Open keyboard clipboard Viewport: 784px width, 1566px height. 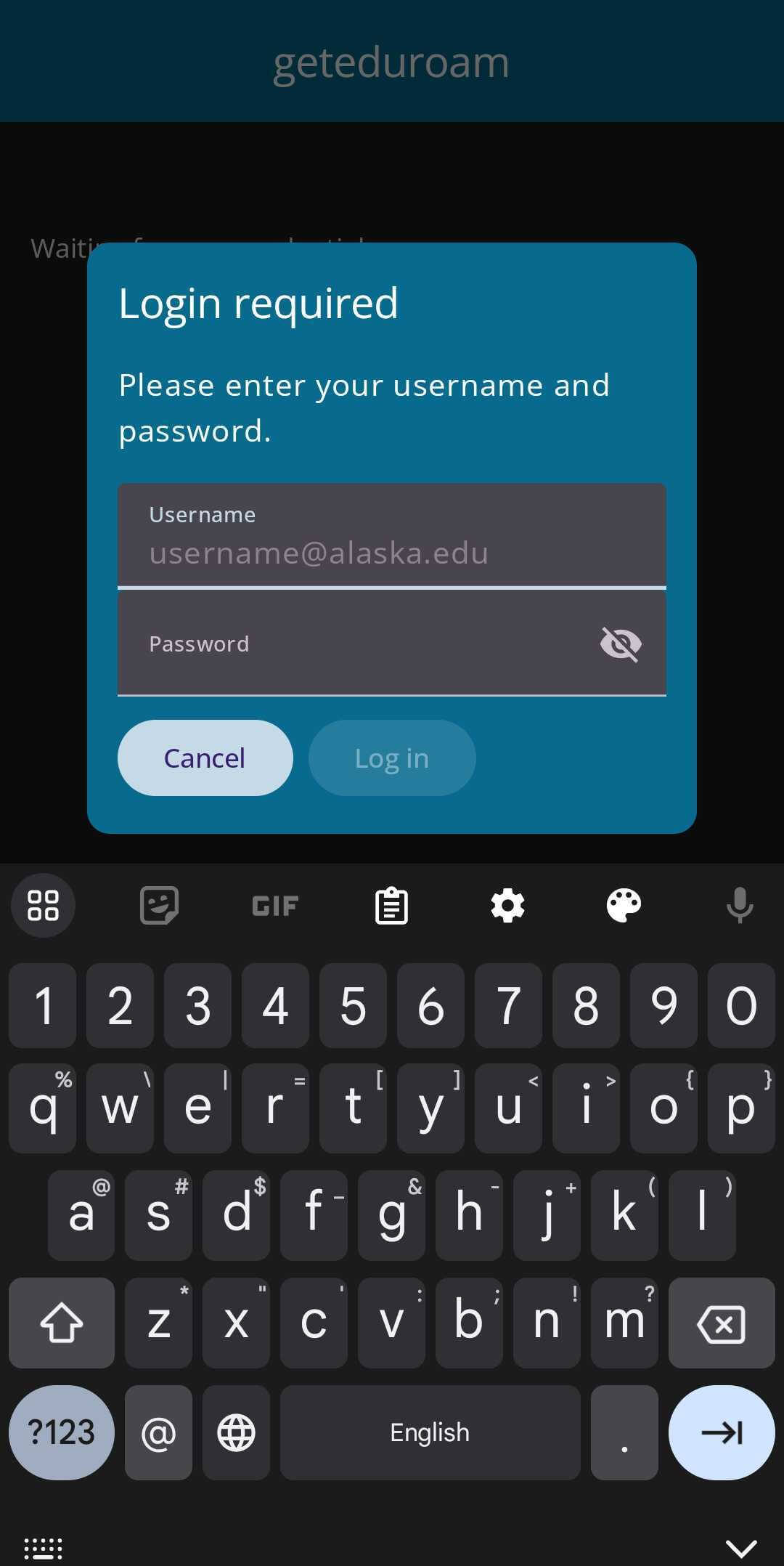click(391, 906)
